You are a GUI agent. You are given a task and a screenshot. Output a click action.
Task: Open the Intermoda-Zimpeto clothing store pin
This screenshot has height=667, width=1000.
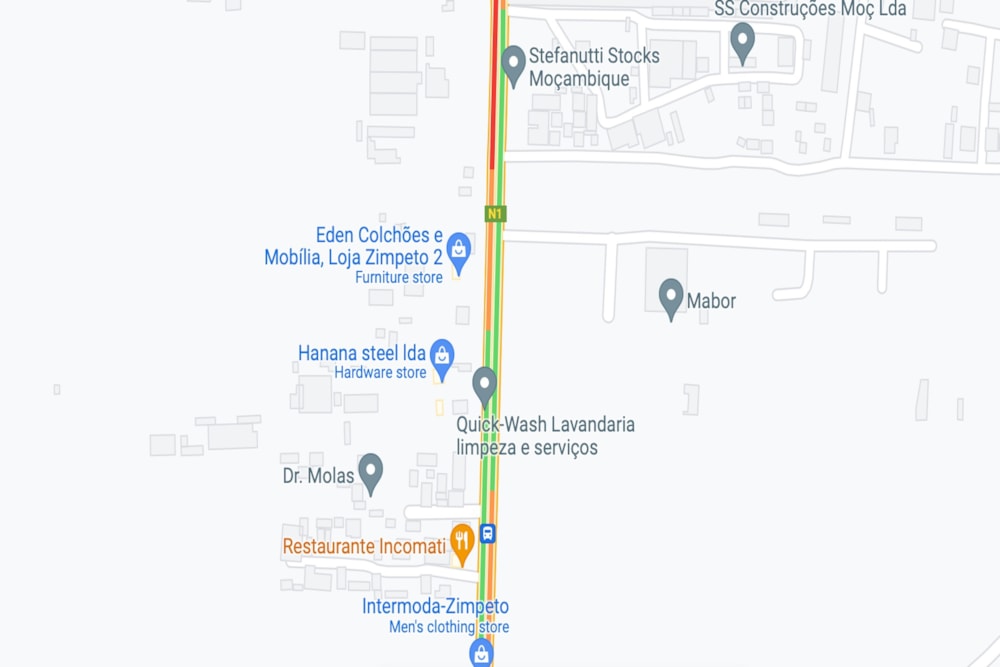tap(482, 653)
